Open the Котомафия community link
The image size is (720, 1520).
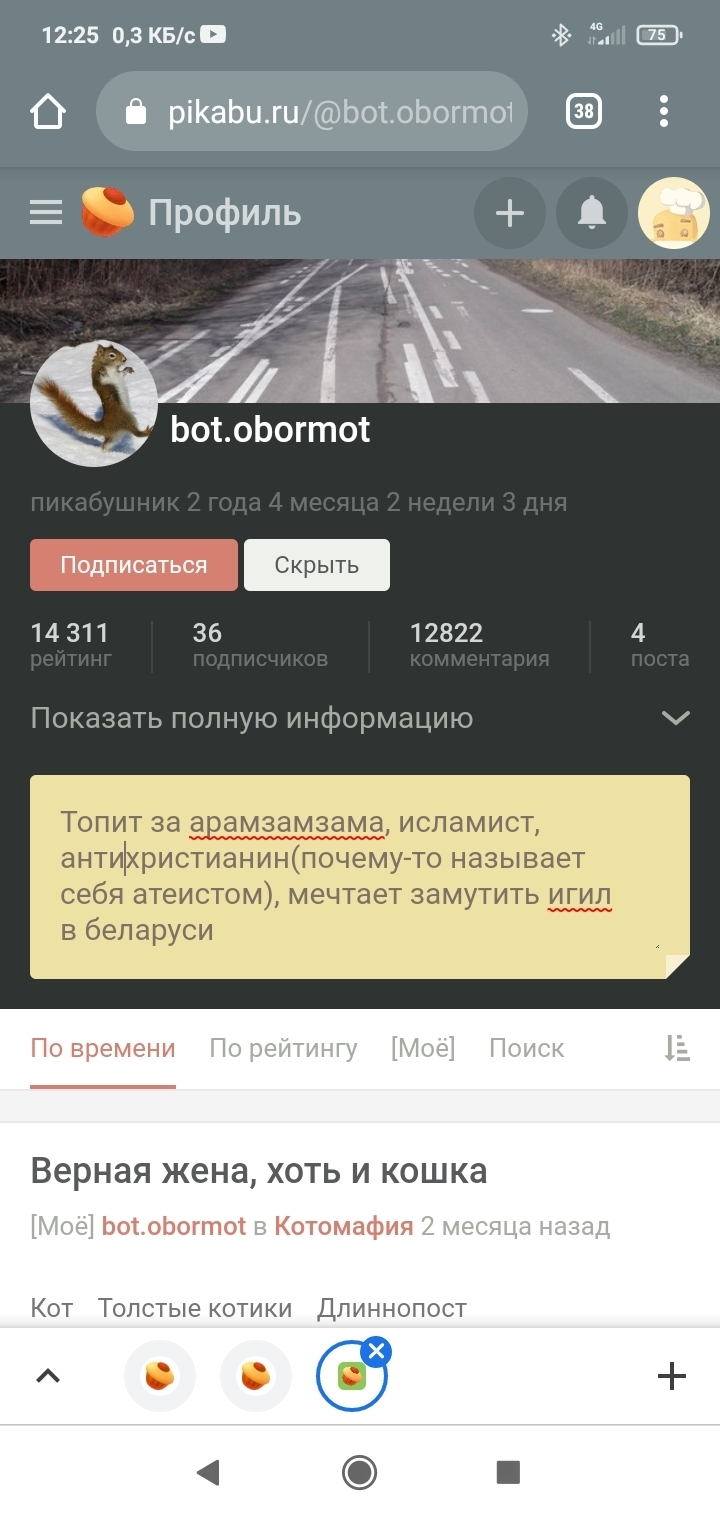point(344,1226)
